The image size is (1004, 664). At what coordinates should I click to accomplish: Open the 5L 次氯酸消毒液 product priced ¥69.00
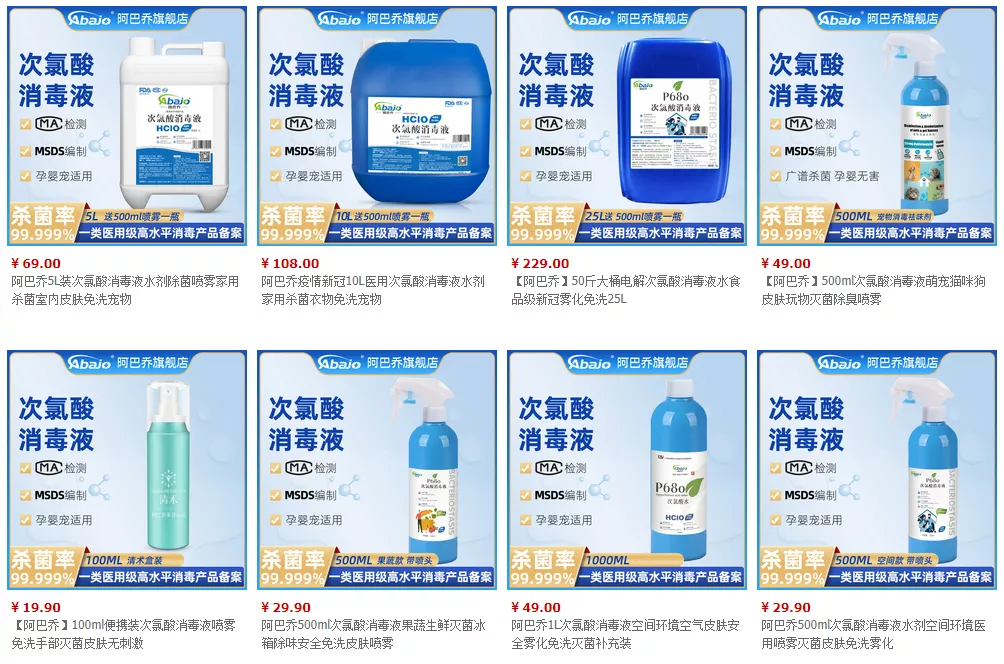126,126
